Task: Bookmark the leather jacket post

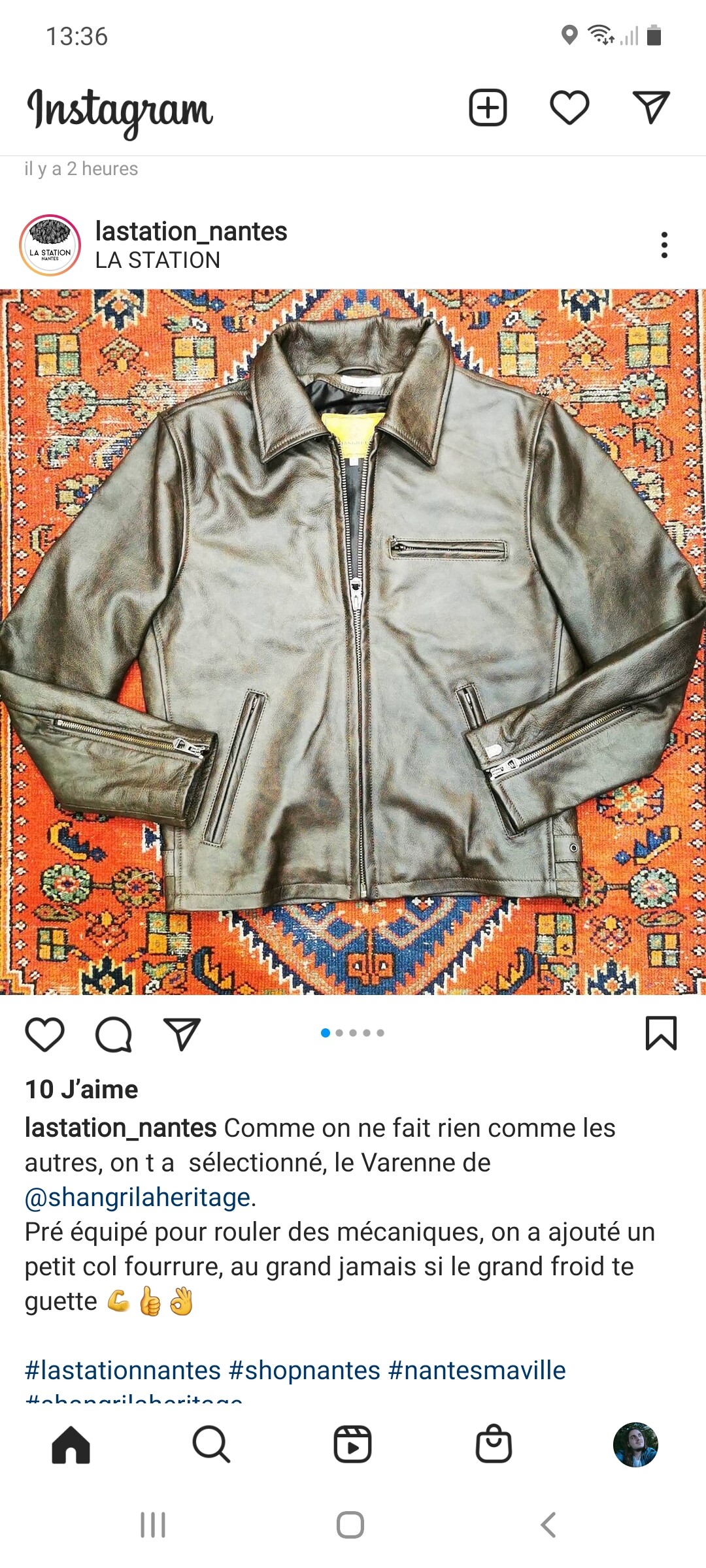Action: [661, 1033]
